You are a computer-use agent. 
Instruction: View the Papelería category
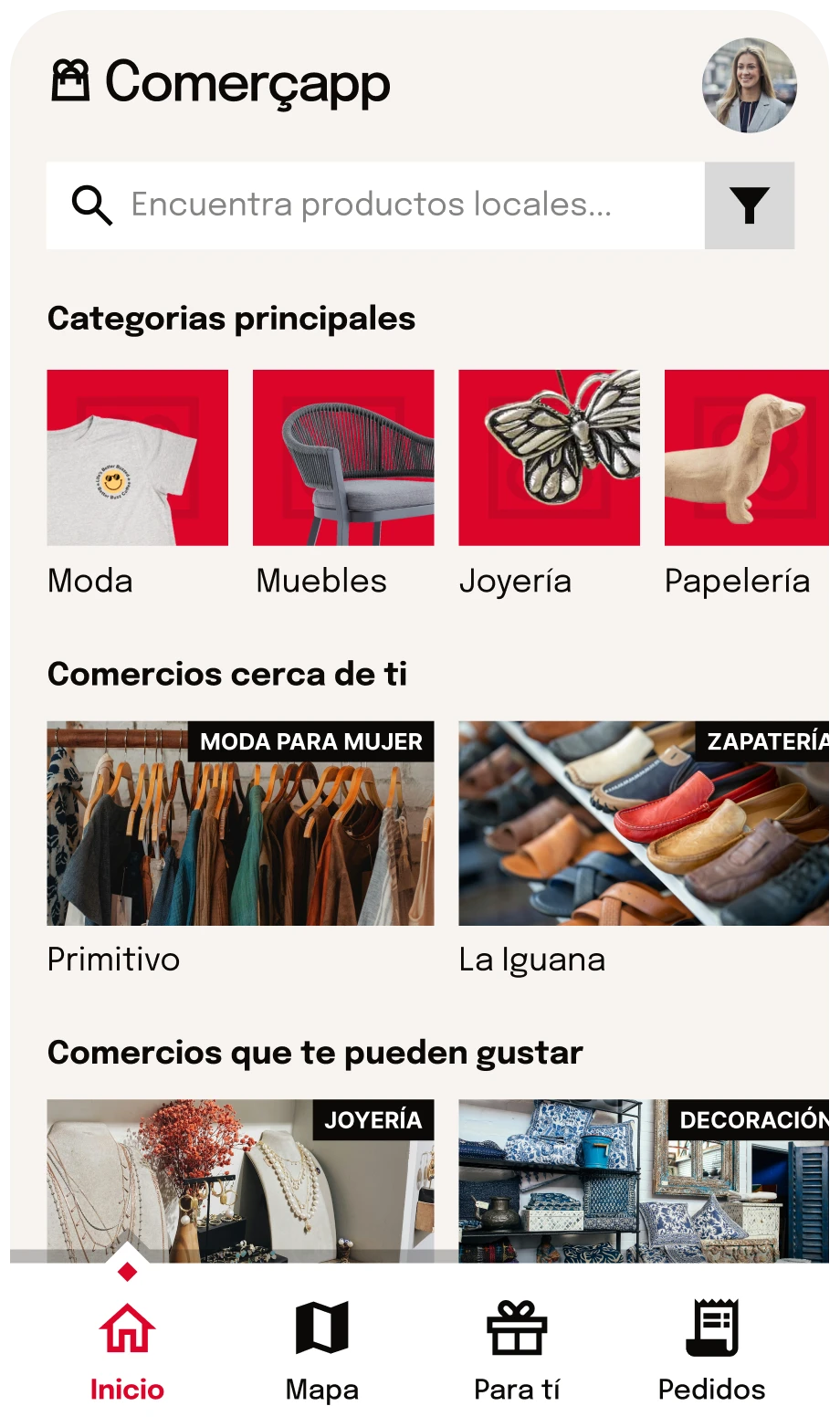[x=747, y=457]
